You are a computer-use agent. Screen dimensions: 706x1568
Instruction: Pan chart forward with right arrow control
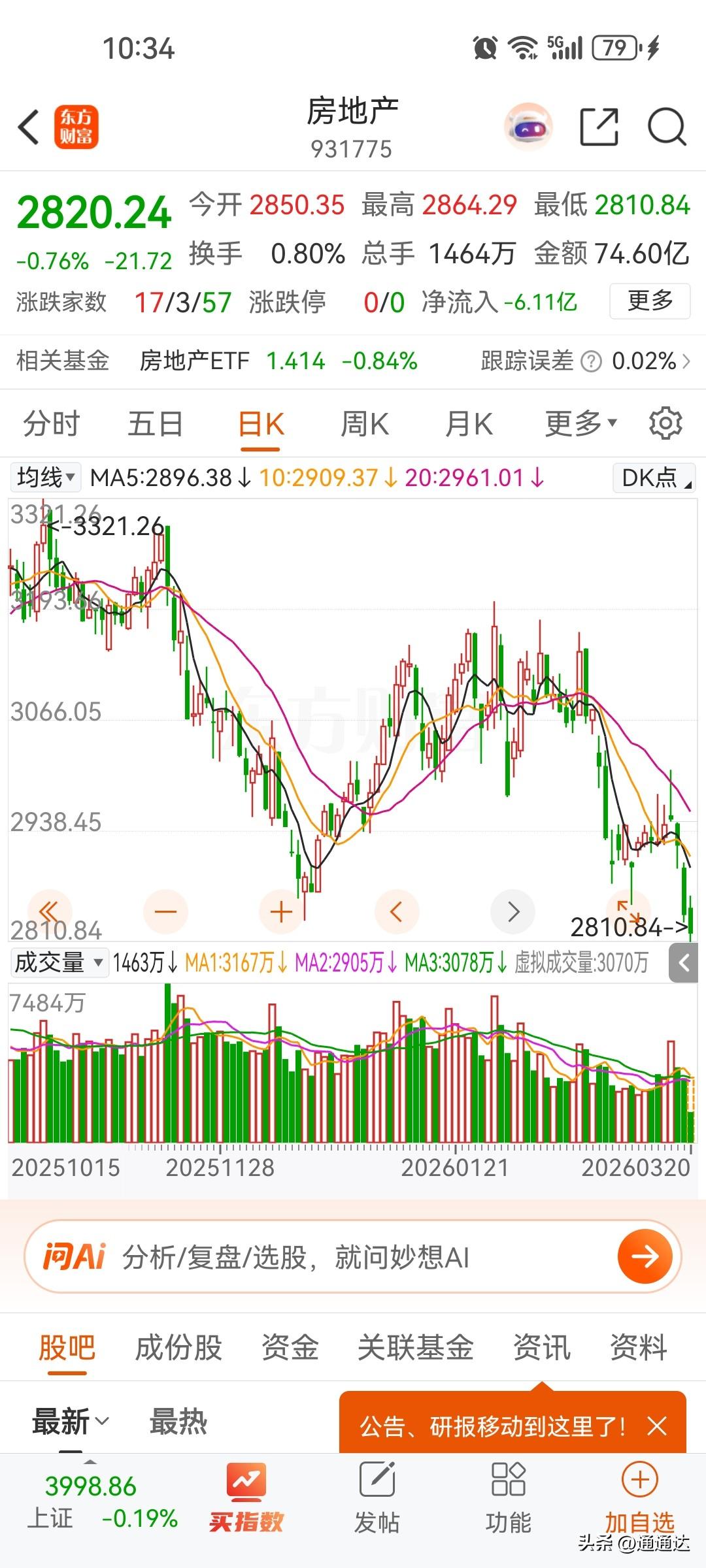tap(513, 911)
